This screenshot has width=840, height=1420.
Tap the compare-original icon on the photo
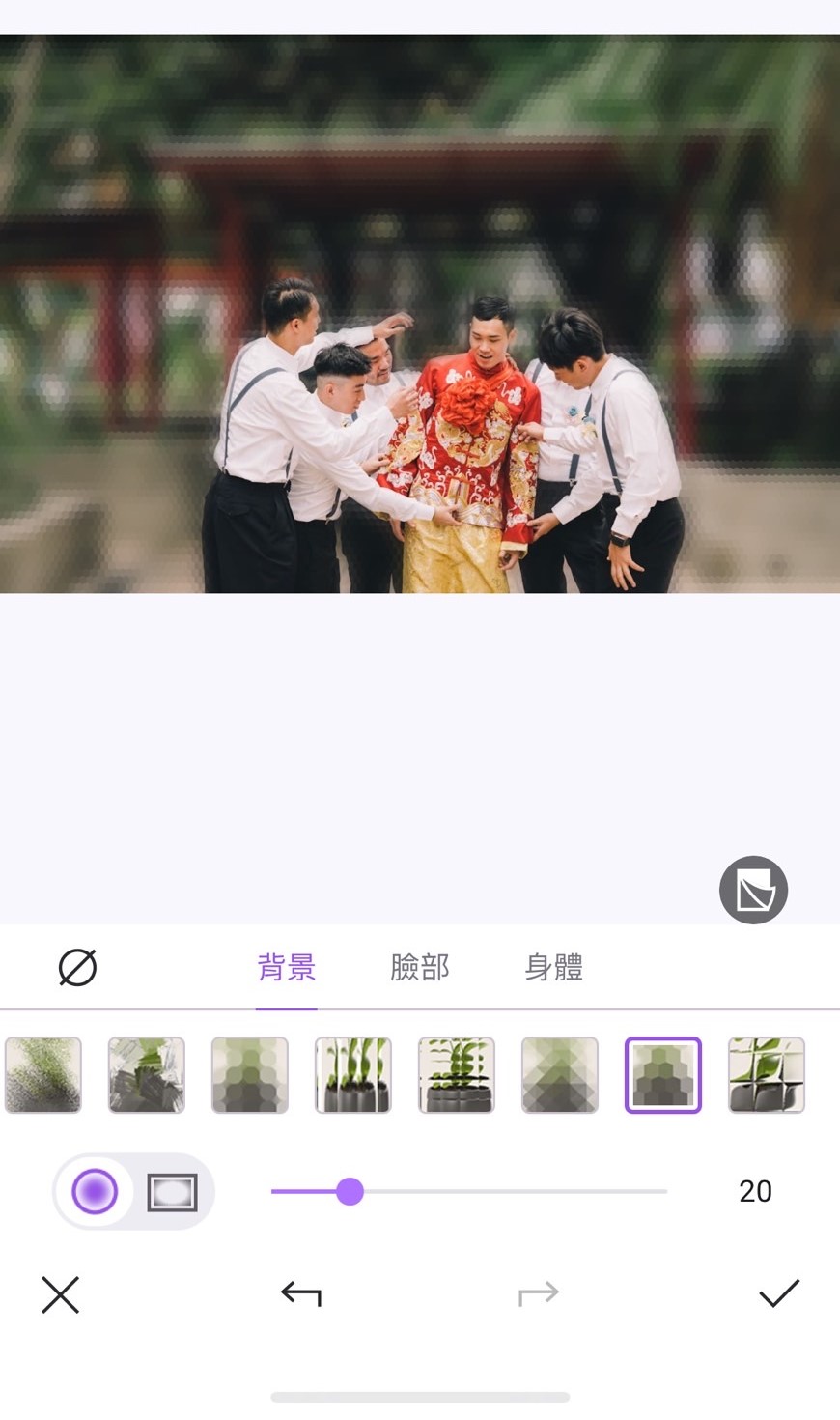pyautogui.click(x=753, y=889)
